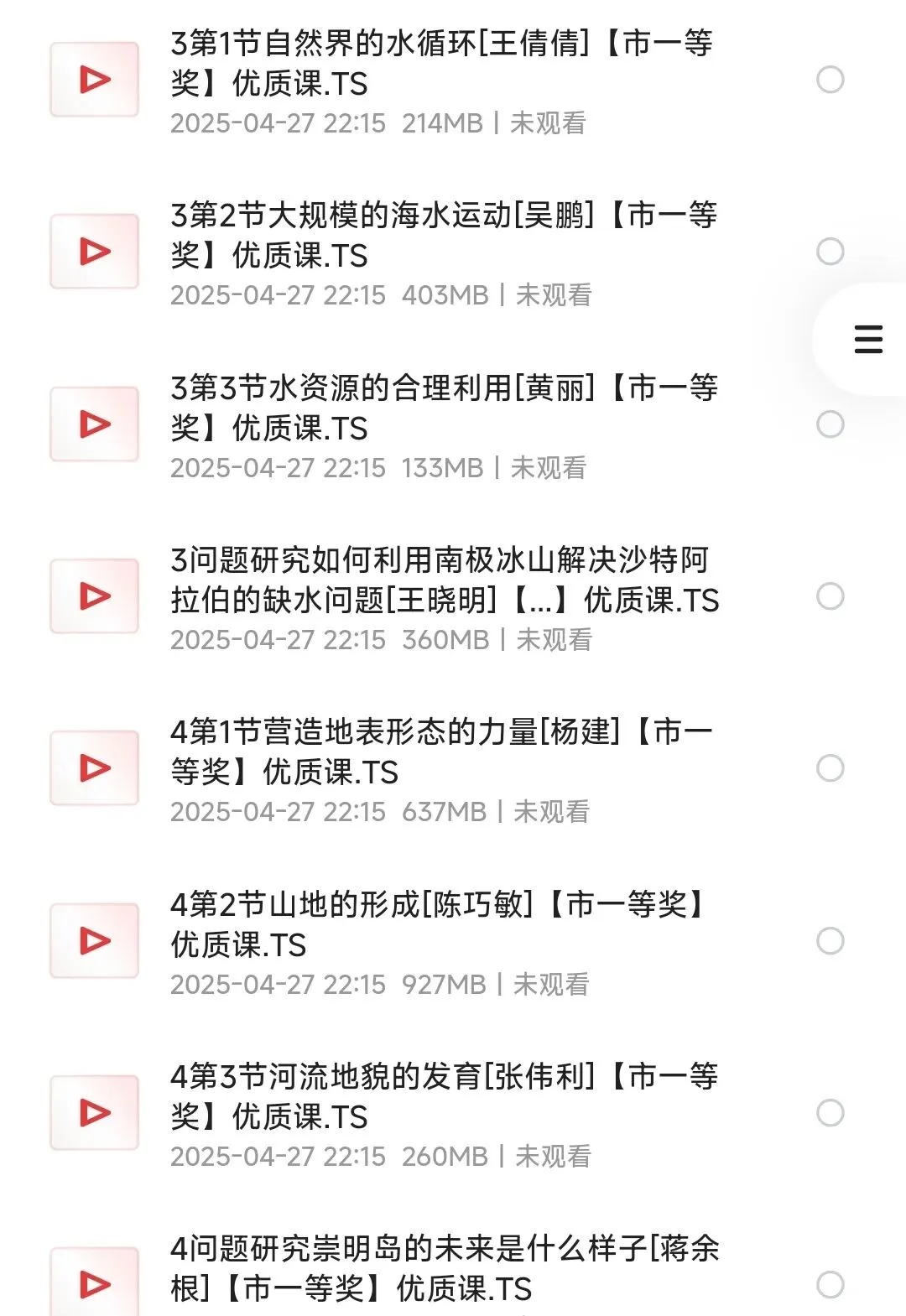
Task: Mark 3第3节水资源的合理利用 as selected
Action: 830,424
